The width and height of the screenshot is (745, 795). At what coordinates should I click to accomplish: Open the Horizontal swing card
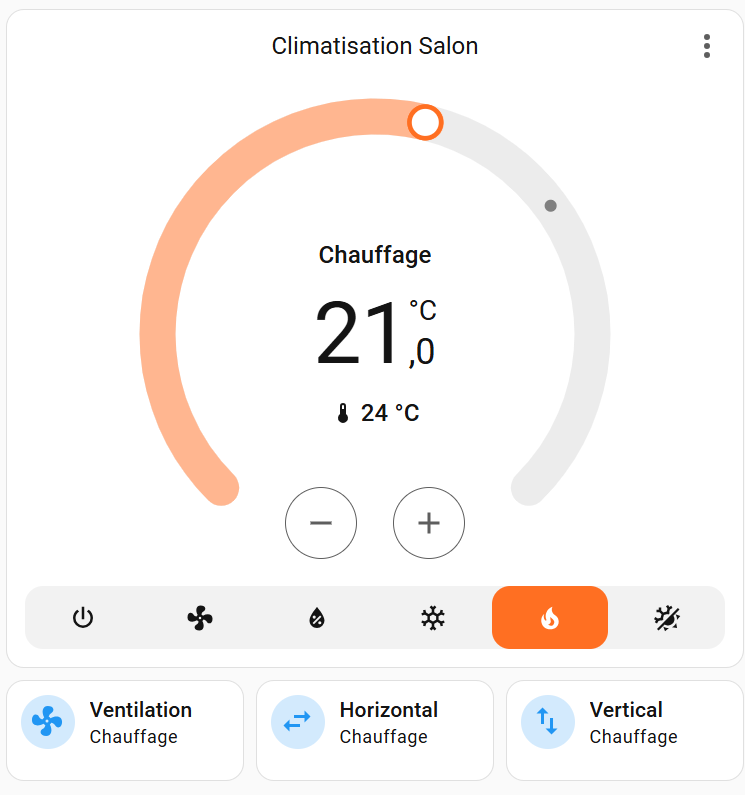click(x=375, y=730)
